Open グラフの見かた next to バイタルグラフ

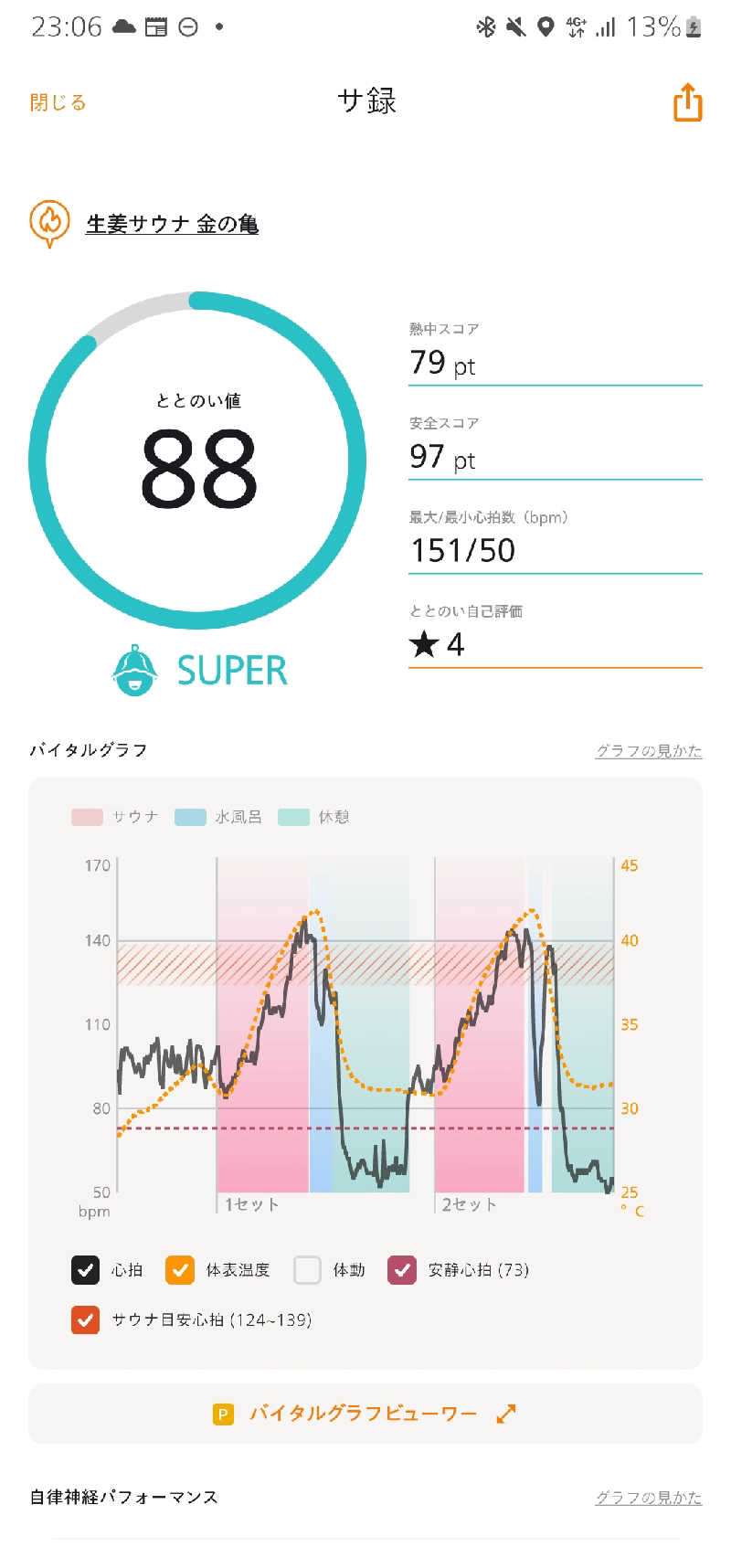pyautogui.click(x=649, y=751)
